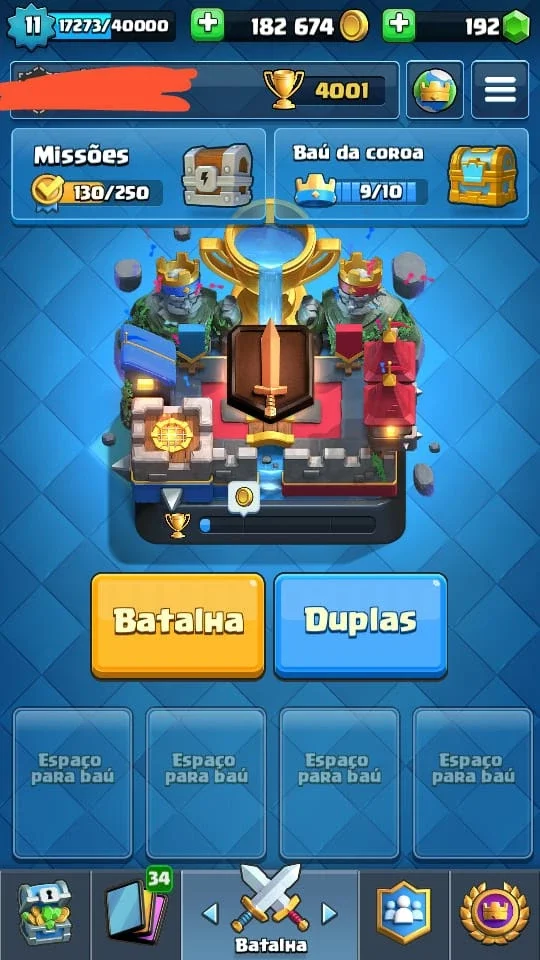Screen dimensions: 540x960
Task: Start a 2v2 match with Duplas
Action: coord(361,625)
